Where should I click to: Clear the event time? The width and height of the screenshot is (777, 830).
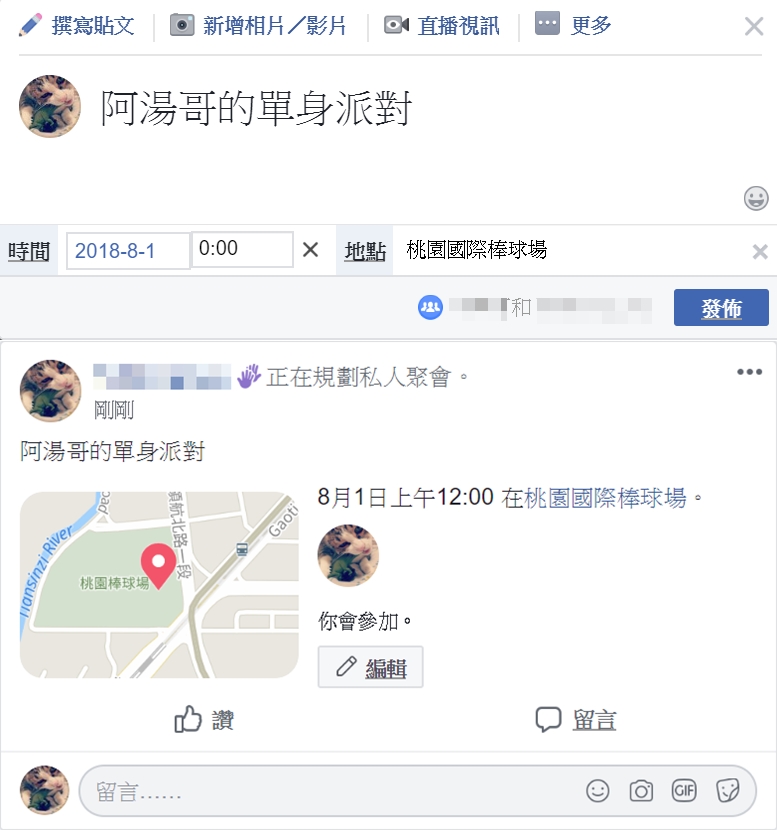pyautogui.click(x=311, y=250)
